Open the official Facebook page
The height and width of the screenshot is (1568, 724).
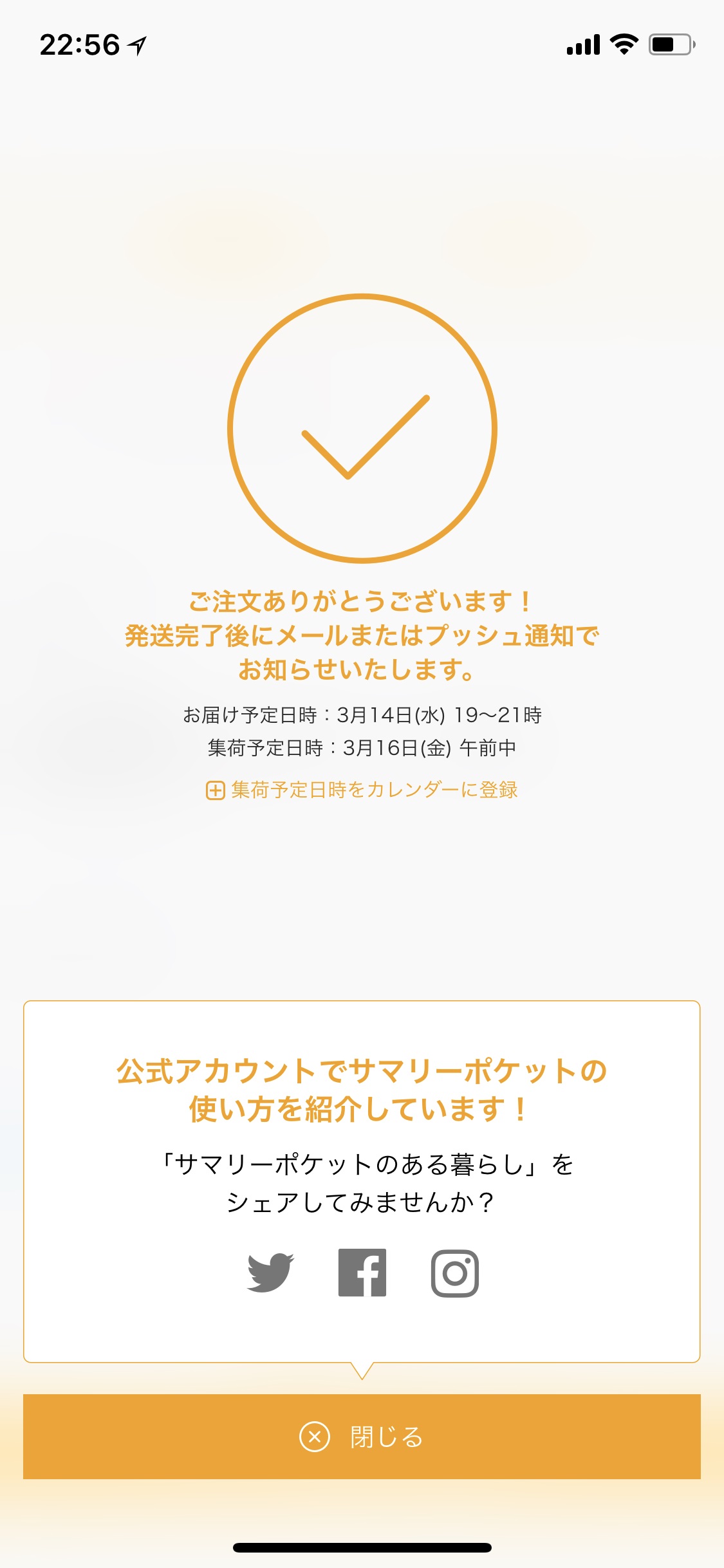click(x=362, y=1273)
